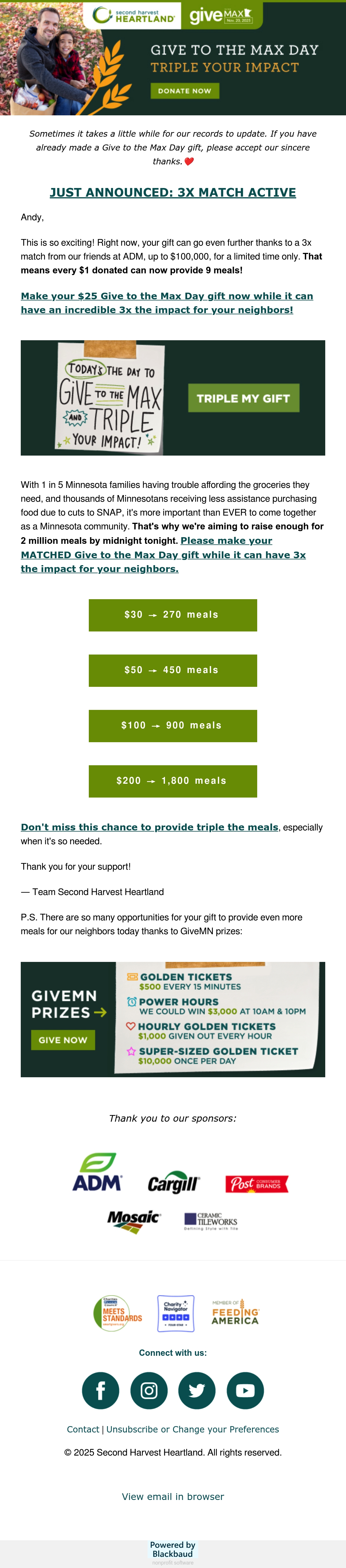Open the Facebook icon
This screenshot has height=1568, width=346.
coord(101,1390)
